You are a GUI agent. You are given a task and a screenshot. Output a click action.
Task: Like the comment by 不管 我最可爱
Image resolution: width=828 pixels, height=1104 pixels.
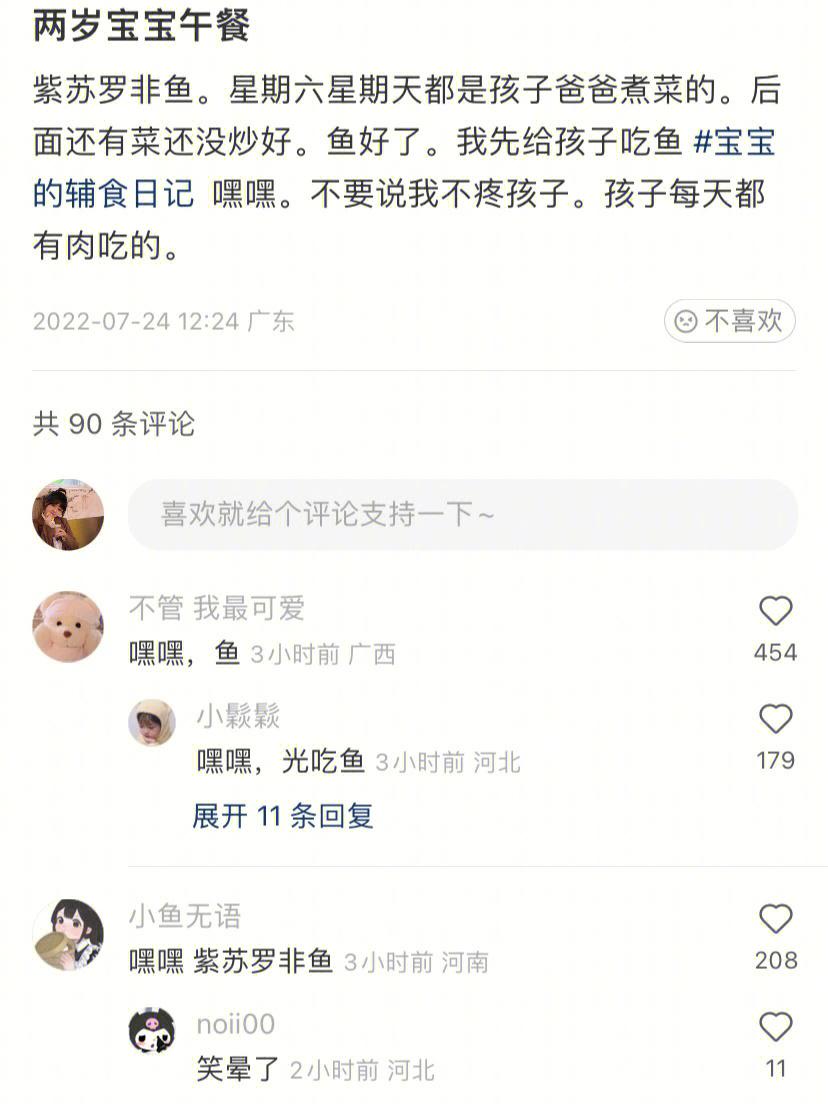pyautogui.click(x=776, y=610)
